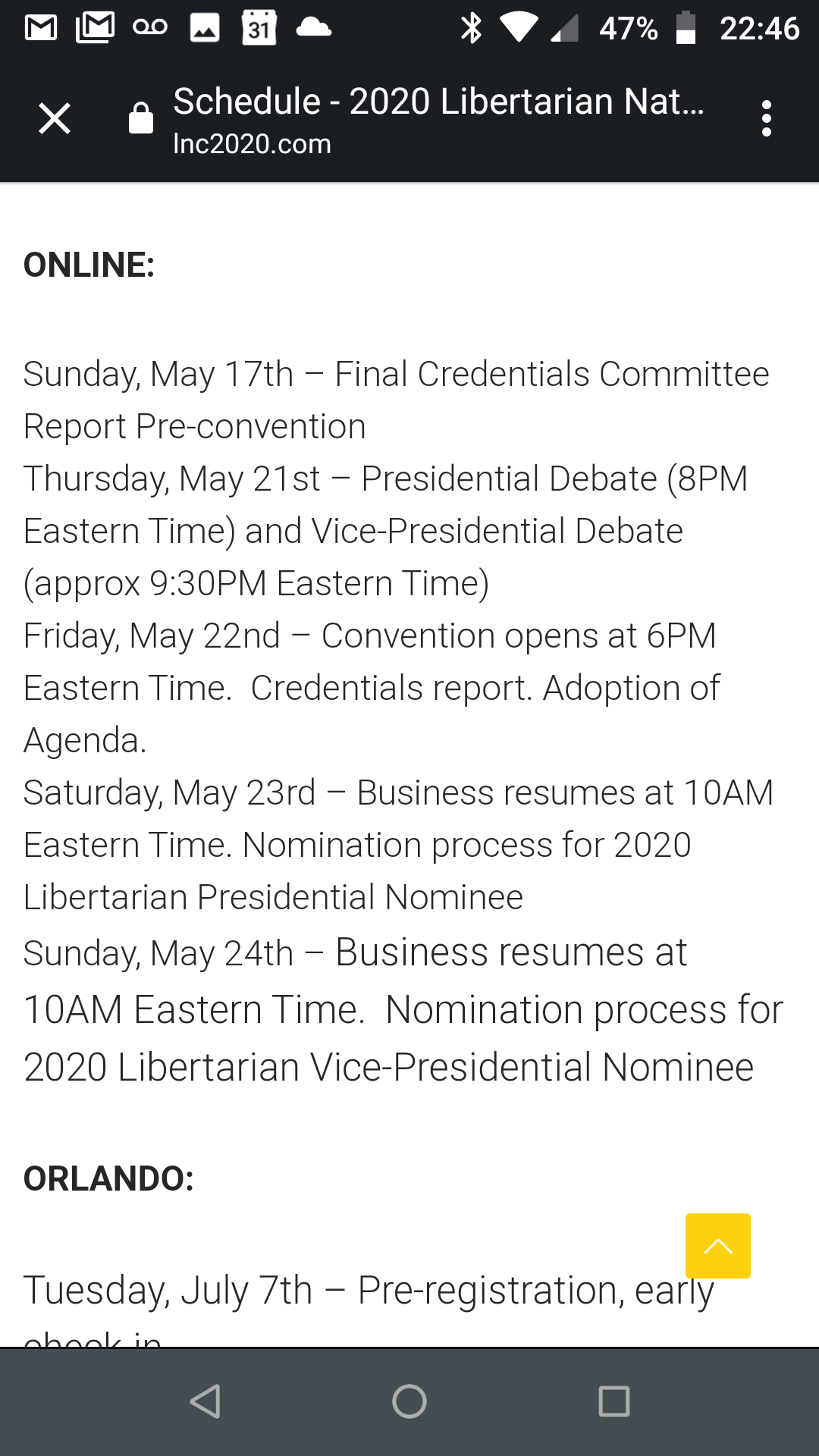This screenshot has height=1456, width=819.
Task: Go back using system navigation bar
Action: 205,1401
